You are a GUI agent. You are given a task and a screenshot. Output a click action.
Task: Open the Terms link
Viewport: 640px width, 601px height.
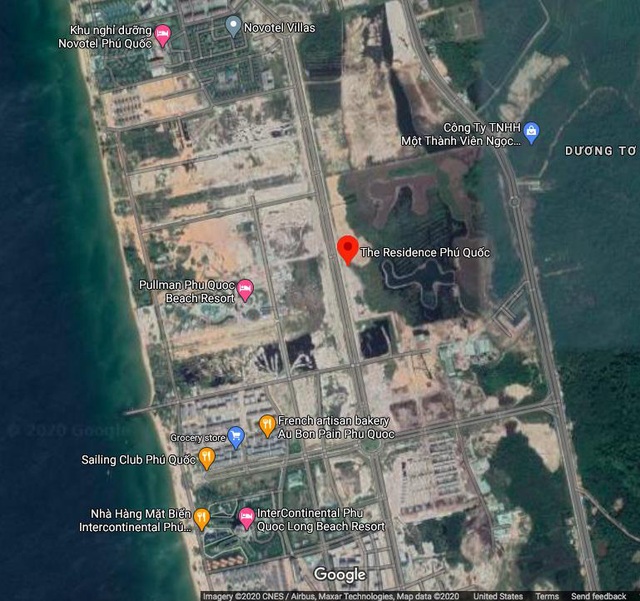pos(547,596)
